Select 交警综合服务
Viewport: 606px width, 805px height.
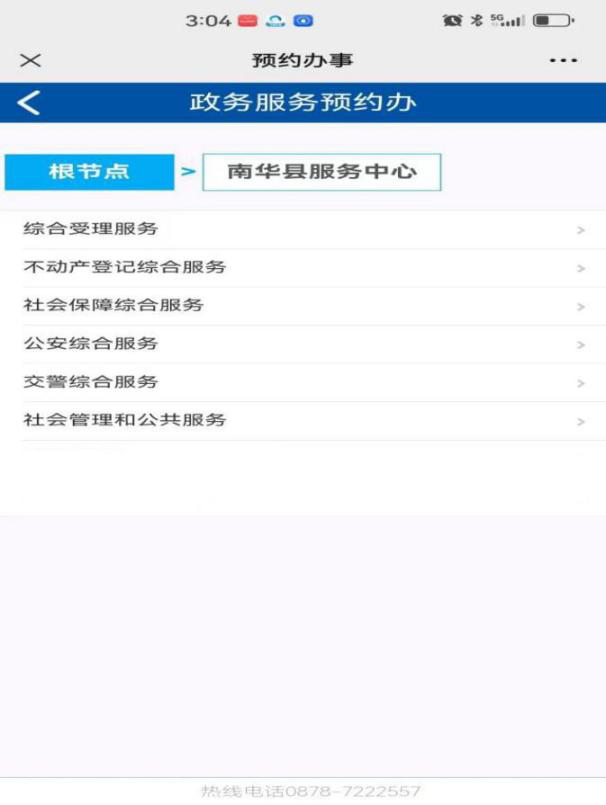click(x=302, y=382)
